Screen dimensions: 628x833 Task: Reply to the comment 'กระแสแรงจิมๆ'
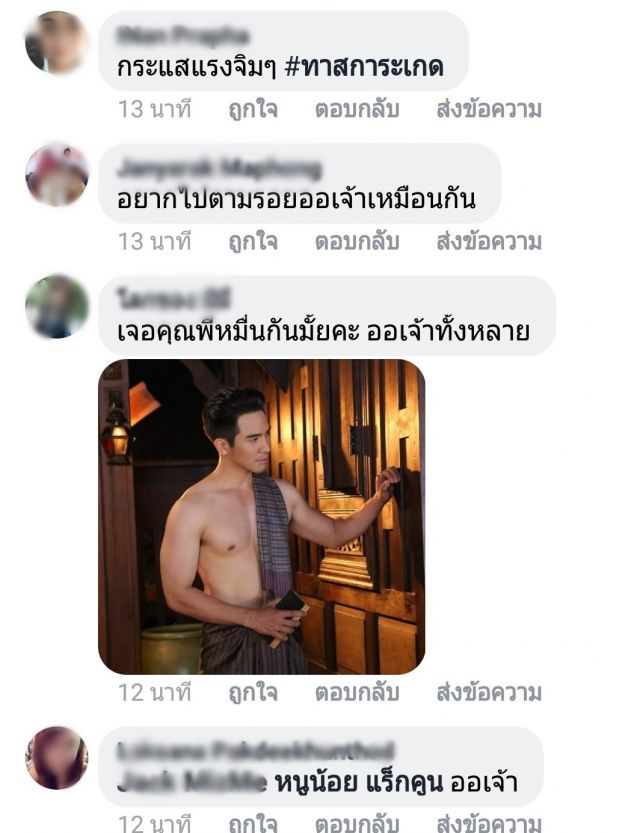pos(357,109)
